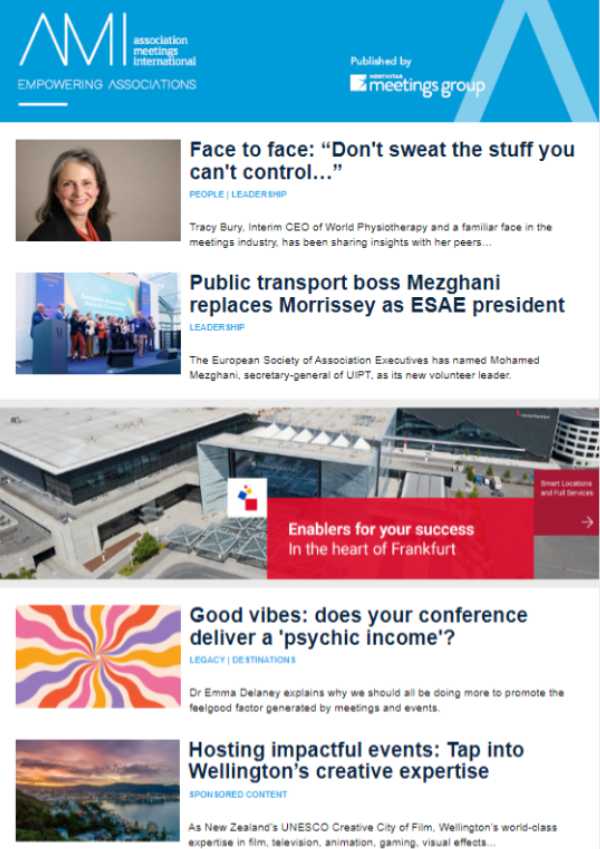Select the 'Legacy | Destinations' category tag
This screenshot has height=849, width=600.
point(242,660)
